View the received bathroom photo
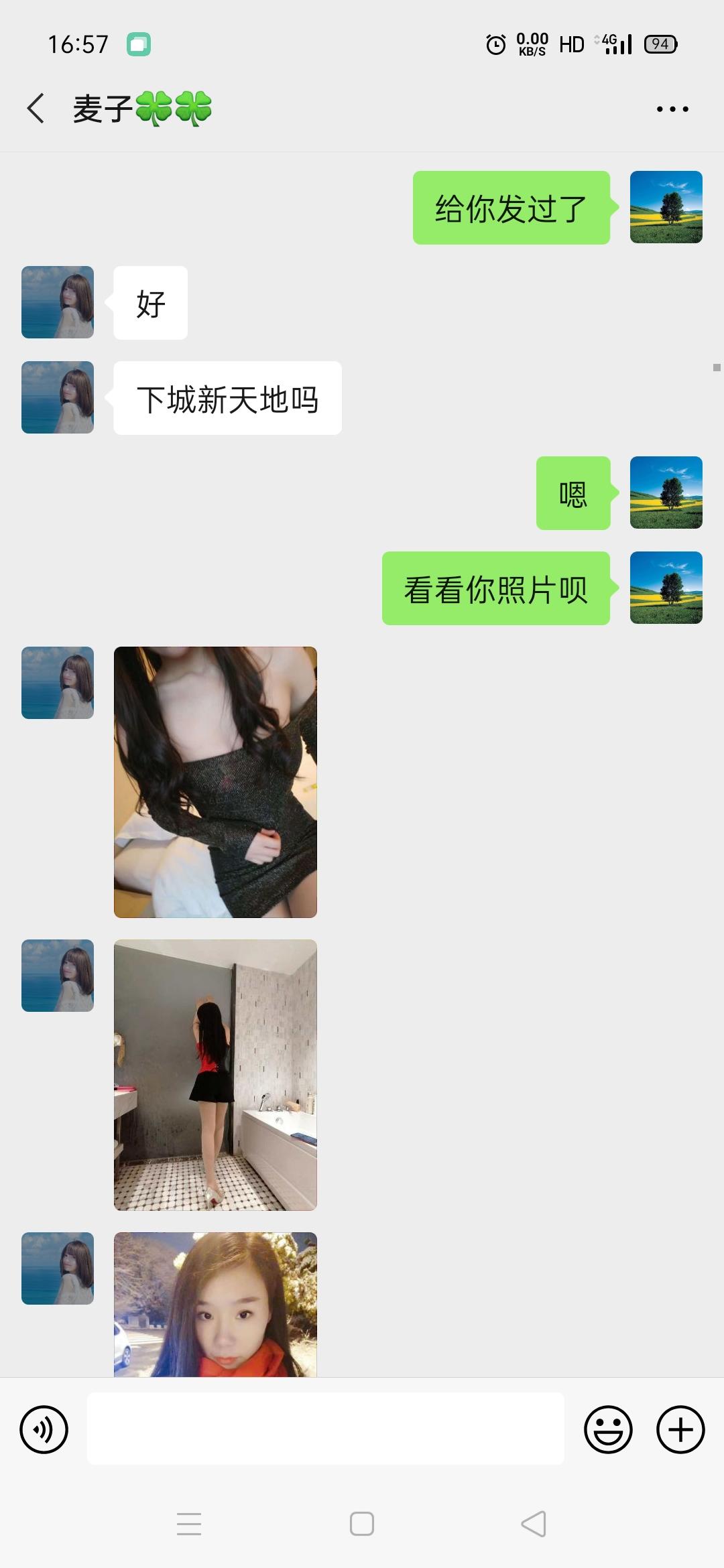This screenshot has width=724, height=1568. click(215, 1075)
